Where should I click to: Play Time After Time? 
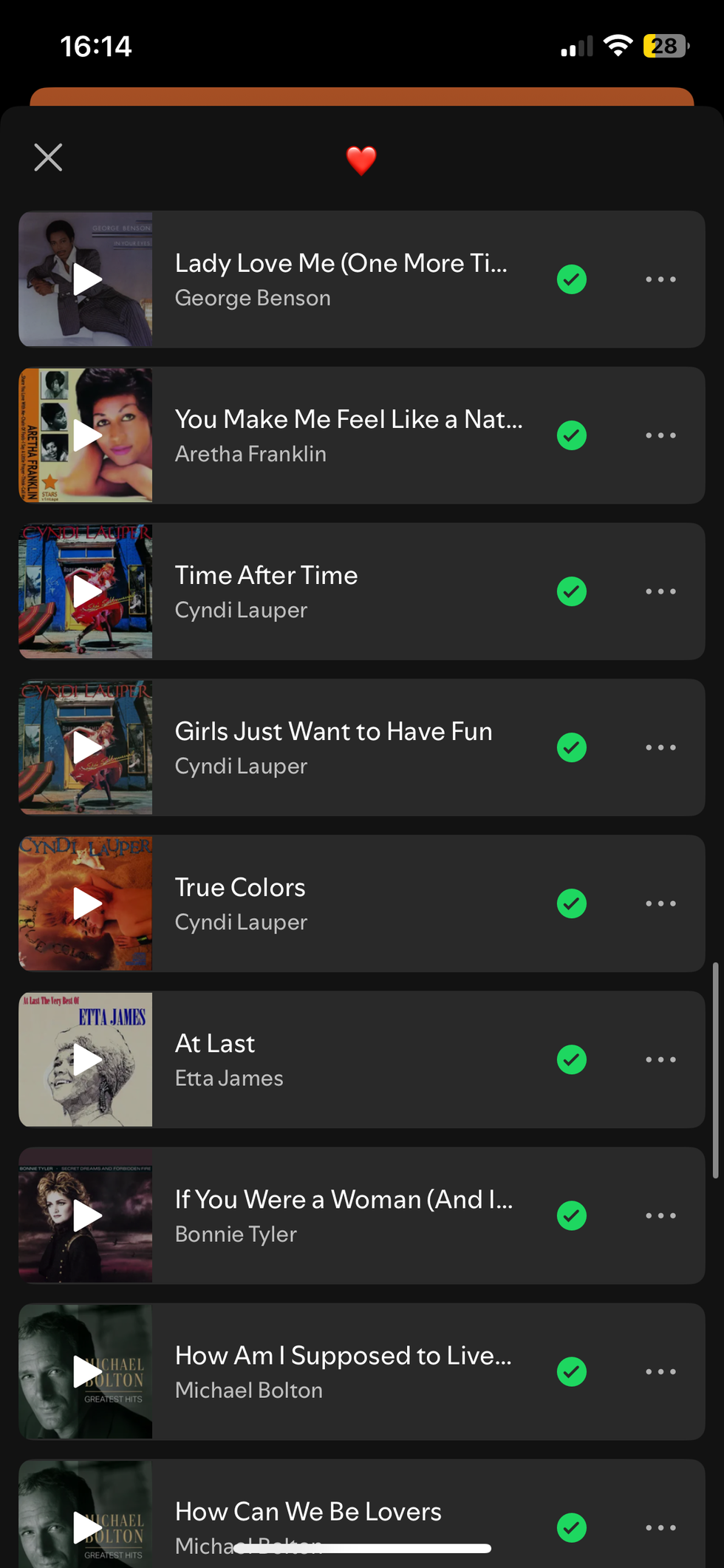click(86, 591)
